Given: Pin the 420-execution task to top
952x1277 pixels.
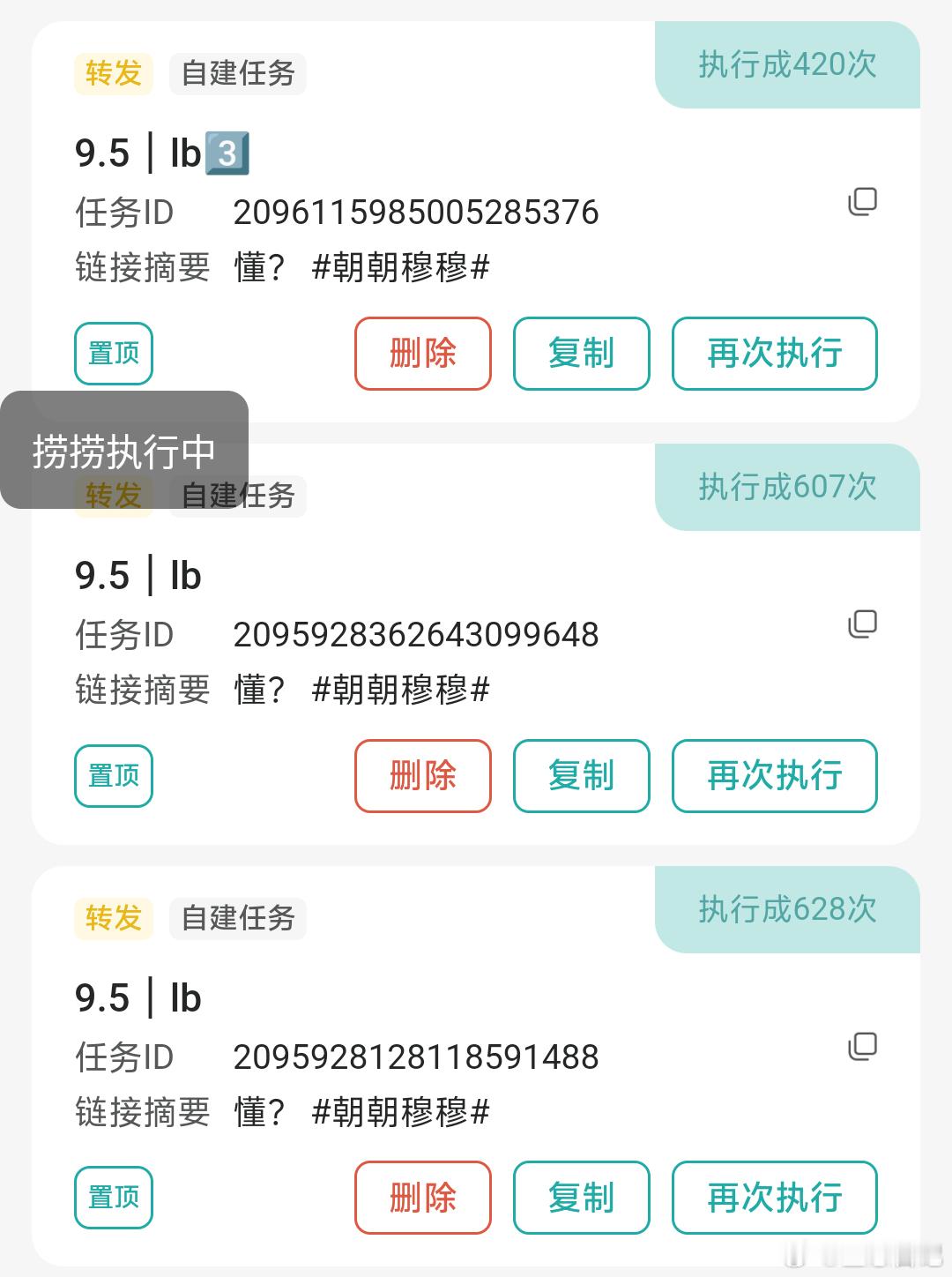Looking at the screenshot, I should tap(114, 354).
